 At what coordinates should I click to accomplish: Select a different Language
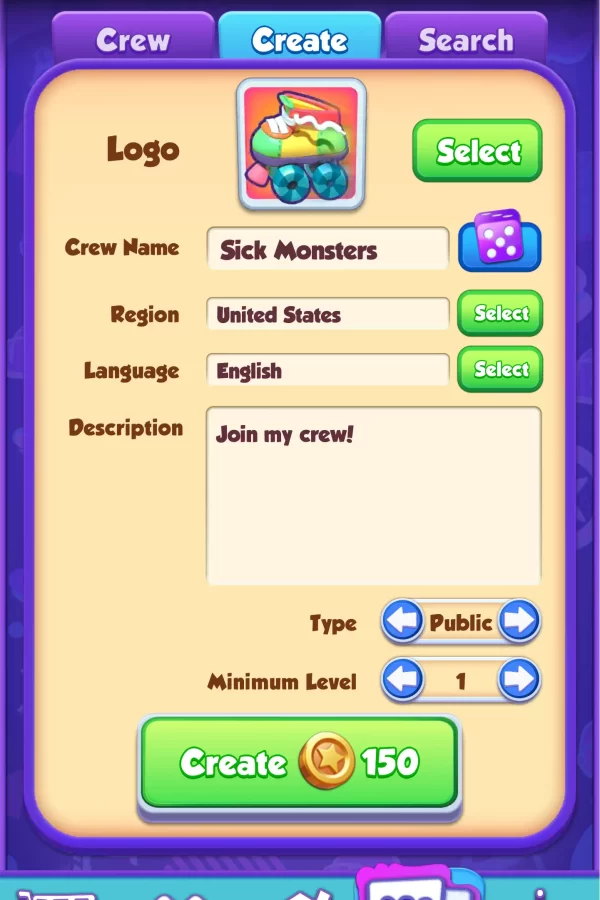[x=500, y=370]
